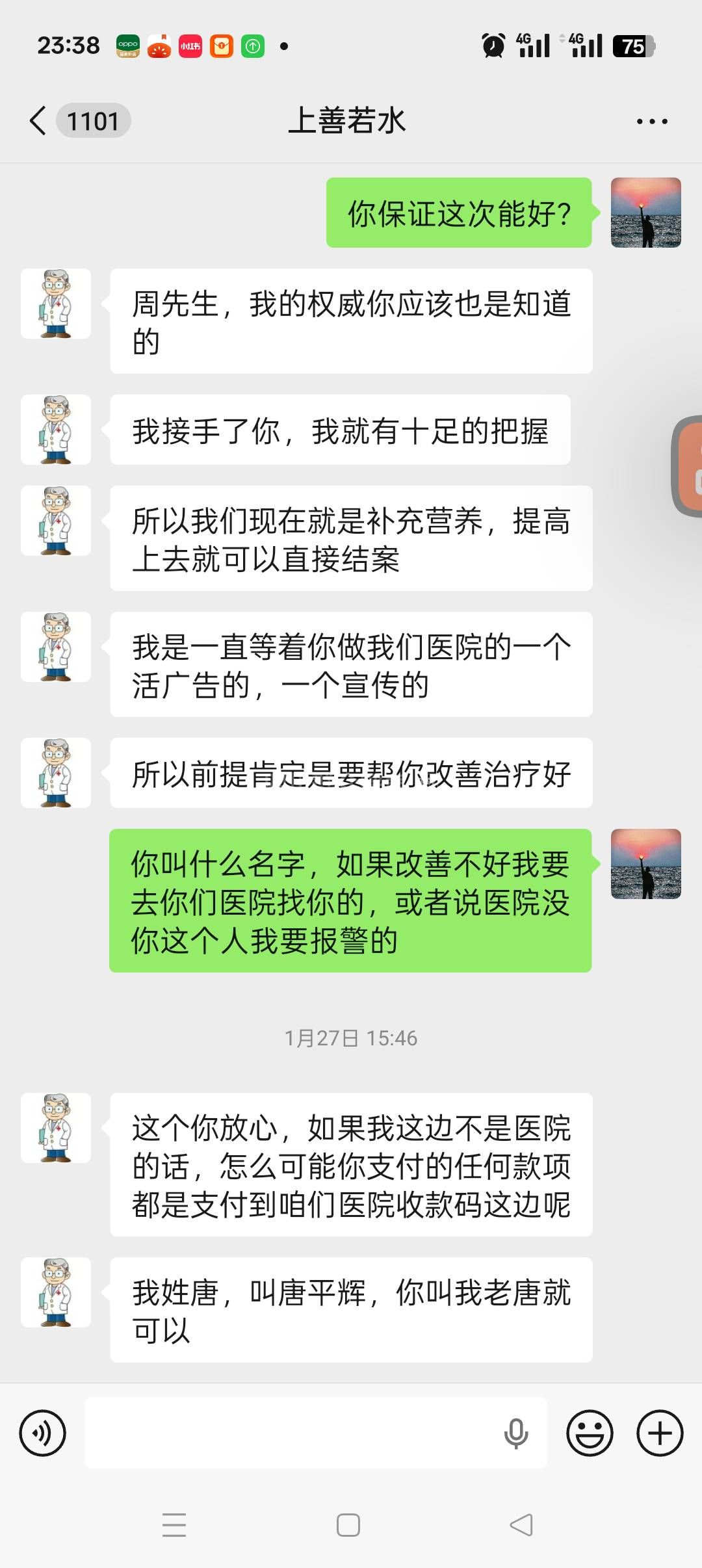Tap the microphone icon in text field
This screenshot has height=1568, width=702.
[x=516, y=1433]
